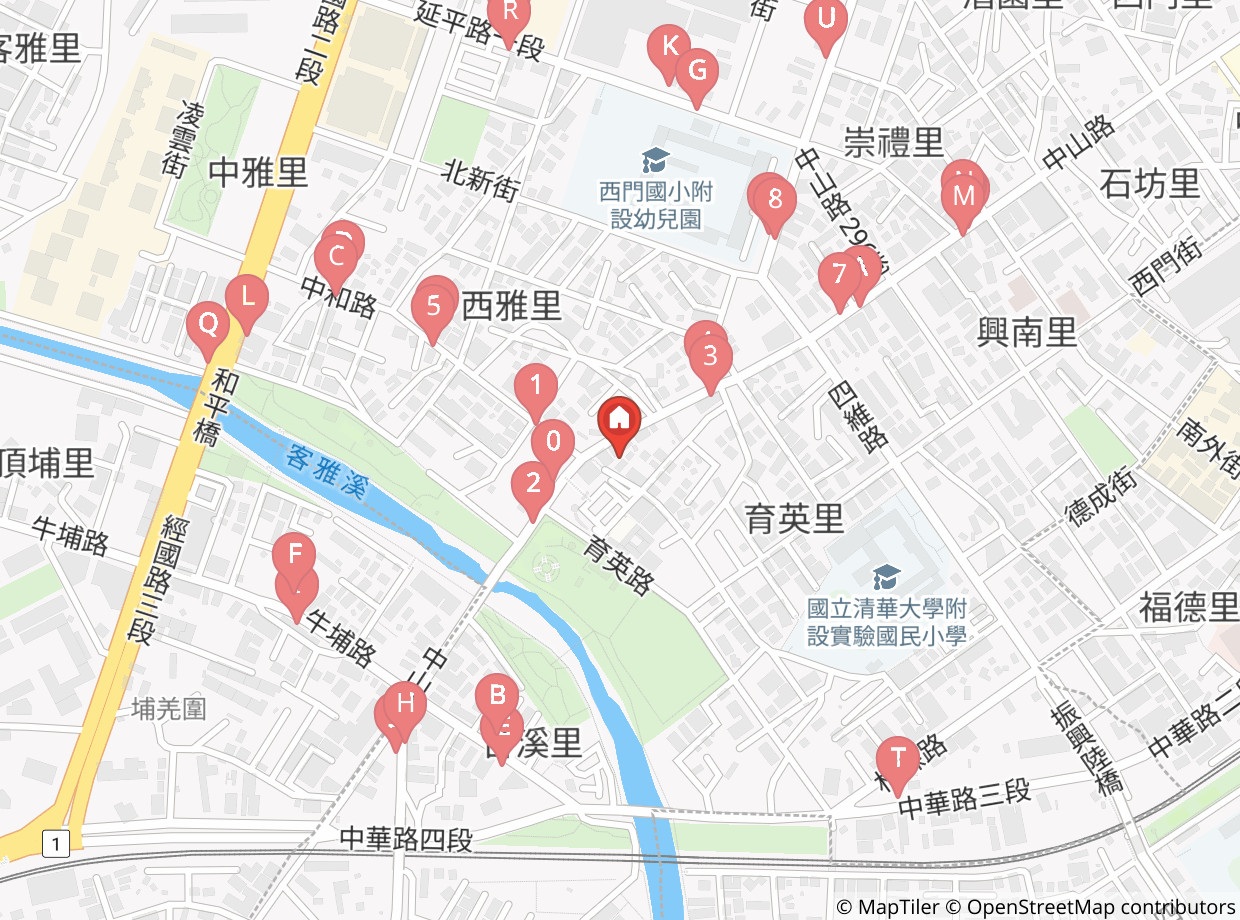Open map marker Q
Viewport: 1240px width, 920px height.
click(x=208, y=325)
